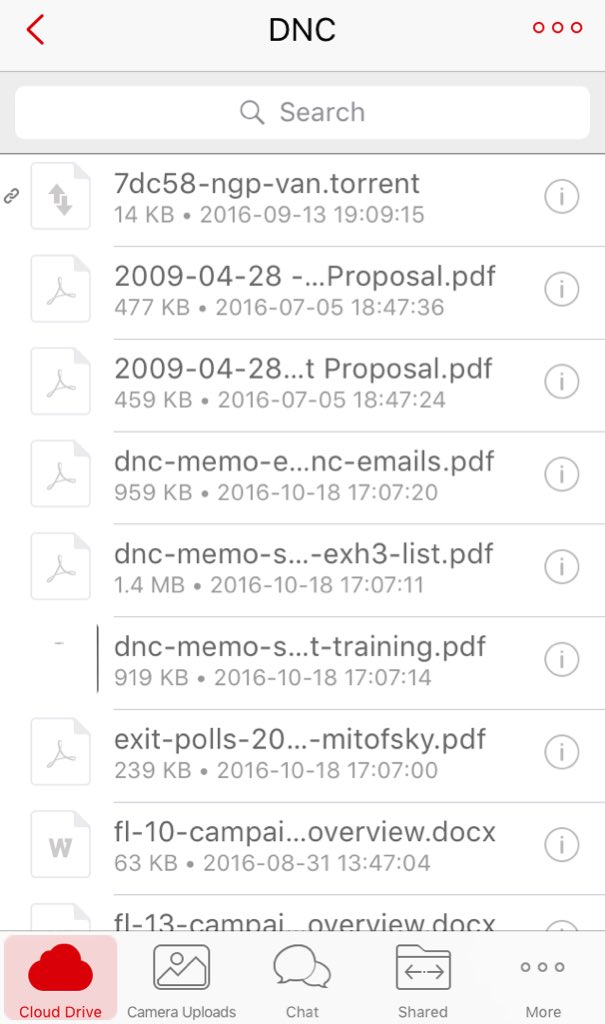Tap the Search field
This screenshot has height=1024, width=605.
coord(302,112)
